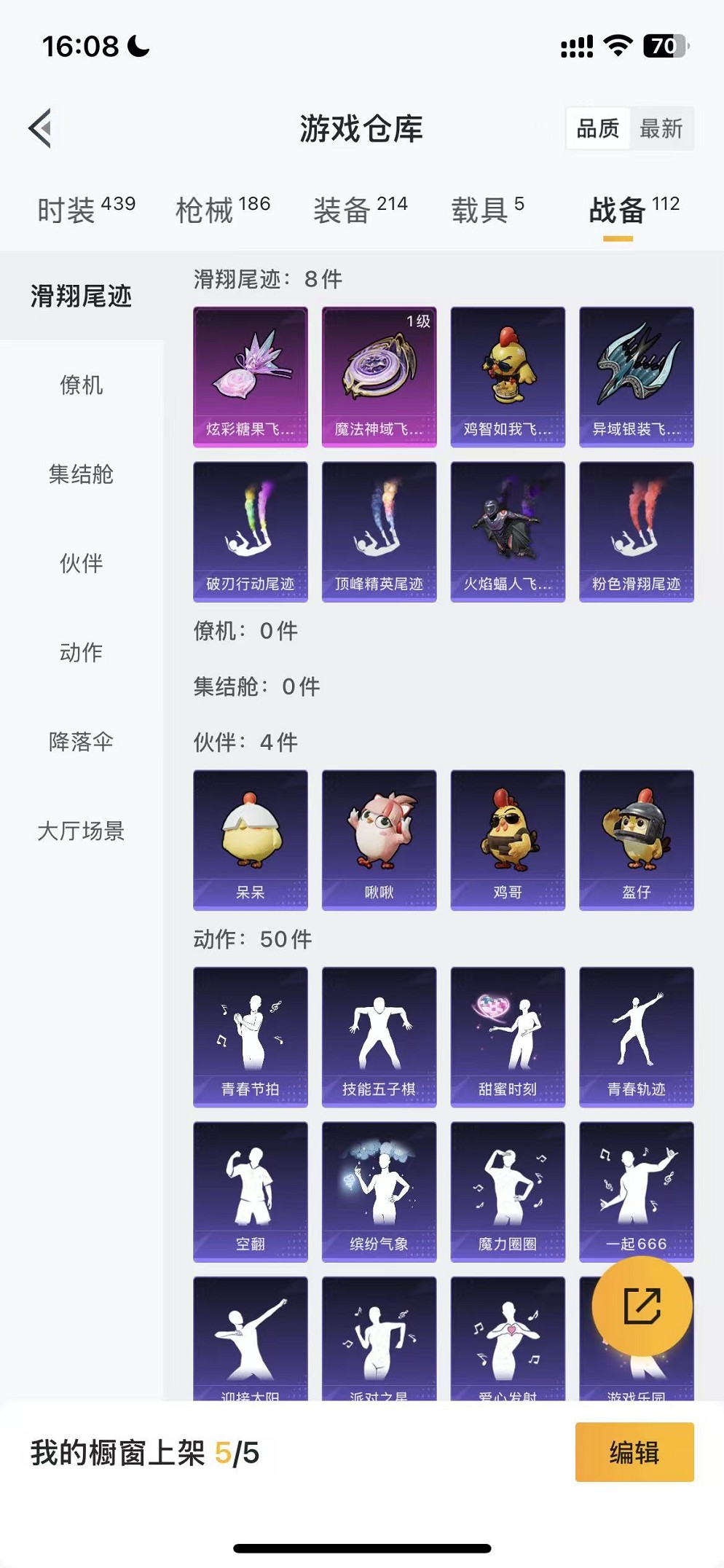Switch to the 时装 tab
Screen dimensions: 724x1568
click(x=86, y=210)
